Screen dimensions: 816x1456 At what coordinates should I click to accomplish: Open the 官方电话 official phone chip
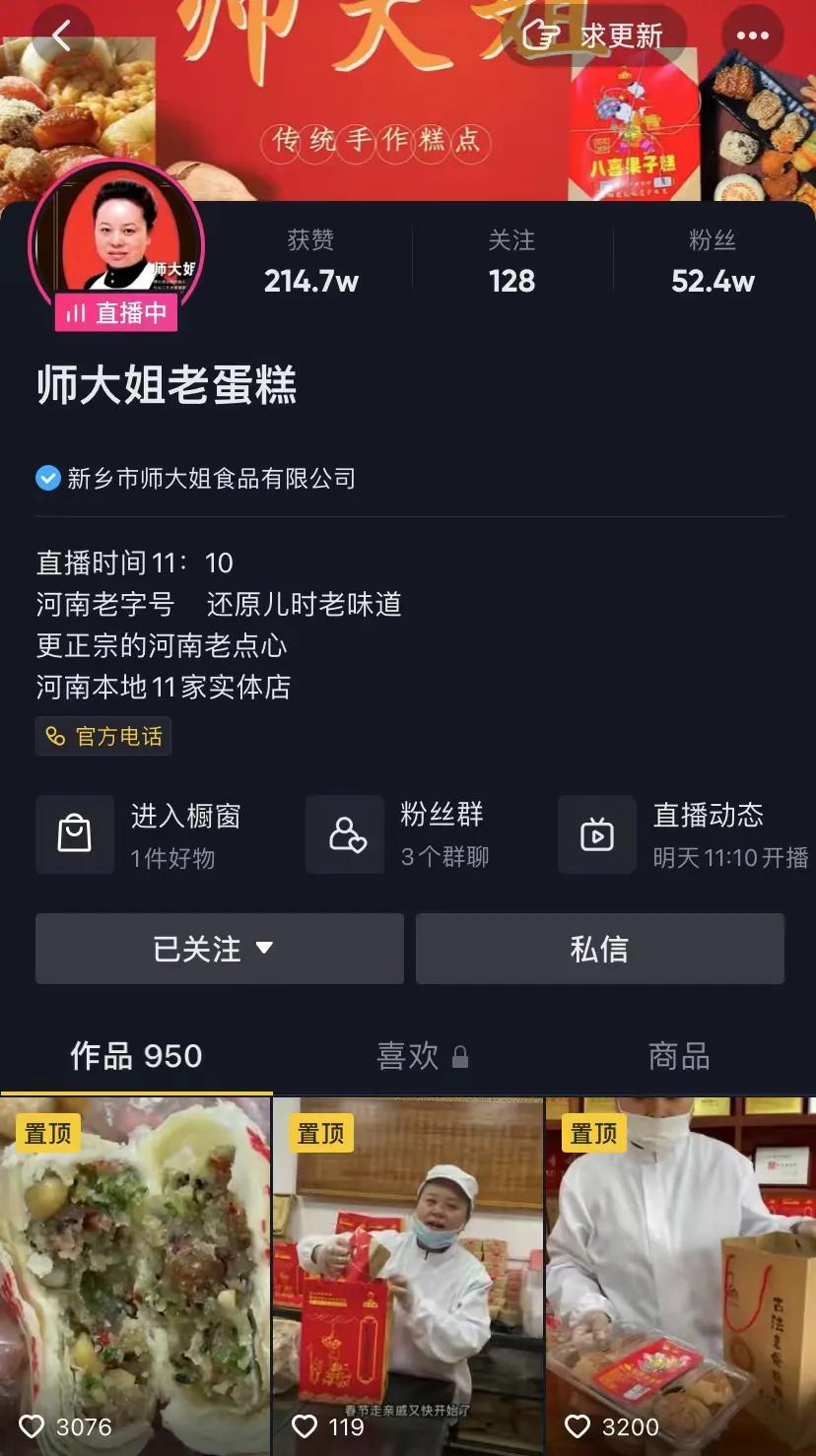click(103, 736)
